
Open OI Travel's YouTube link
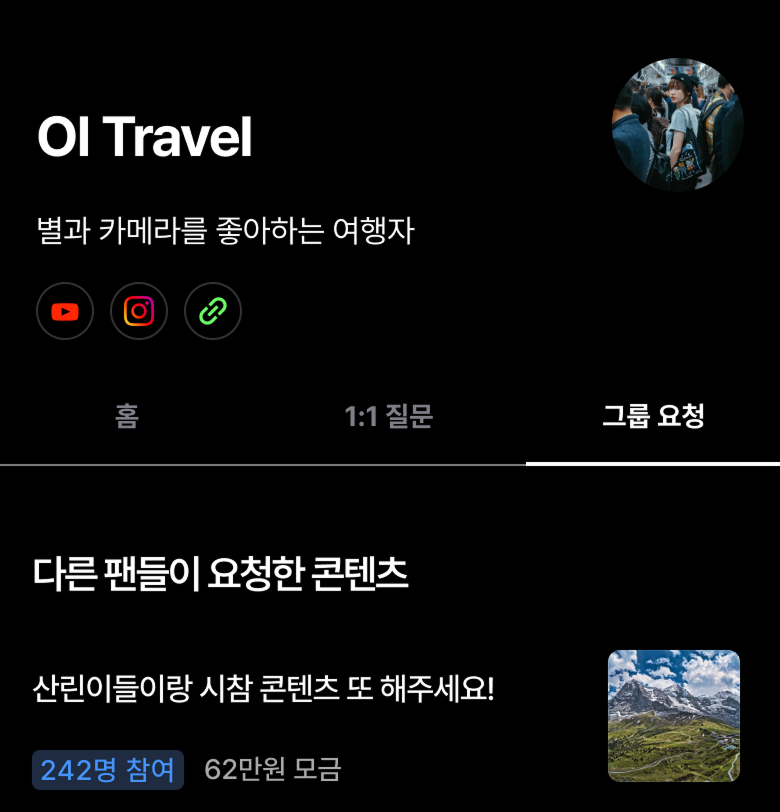65,312
